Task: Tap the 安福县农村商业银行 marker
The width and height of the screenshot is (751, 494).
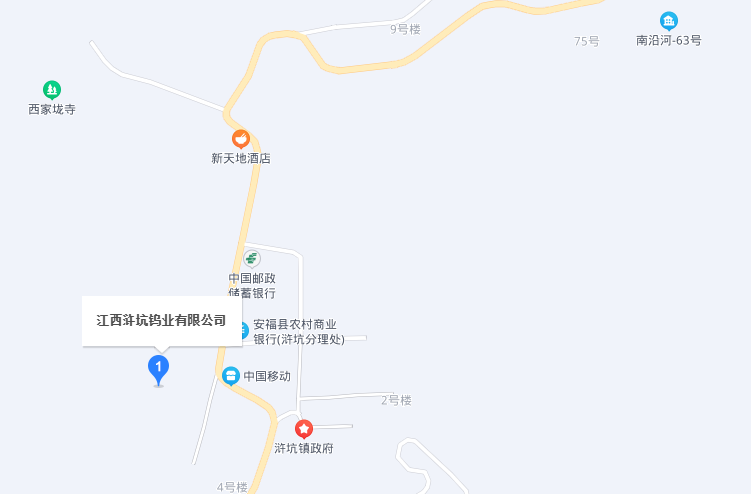Action: tap(244, 330)
